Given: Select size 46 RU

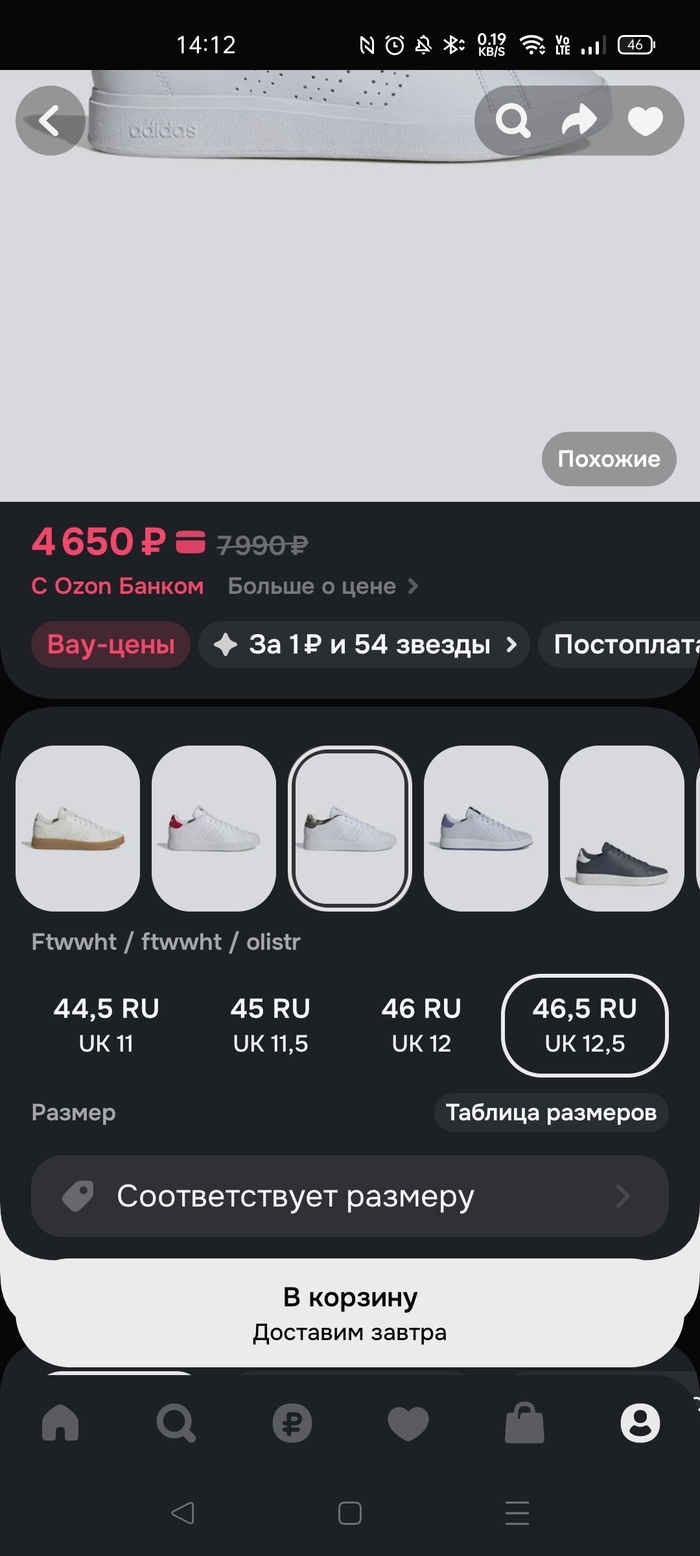Looking at the screenshot, I should pos(421,1024).
